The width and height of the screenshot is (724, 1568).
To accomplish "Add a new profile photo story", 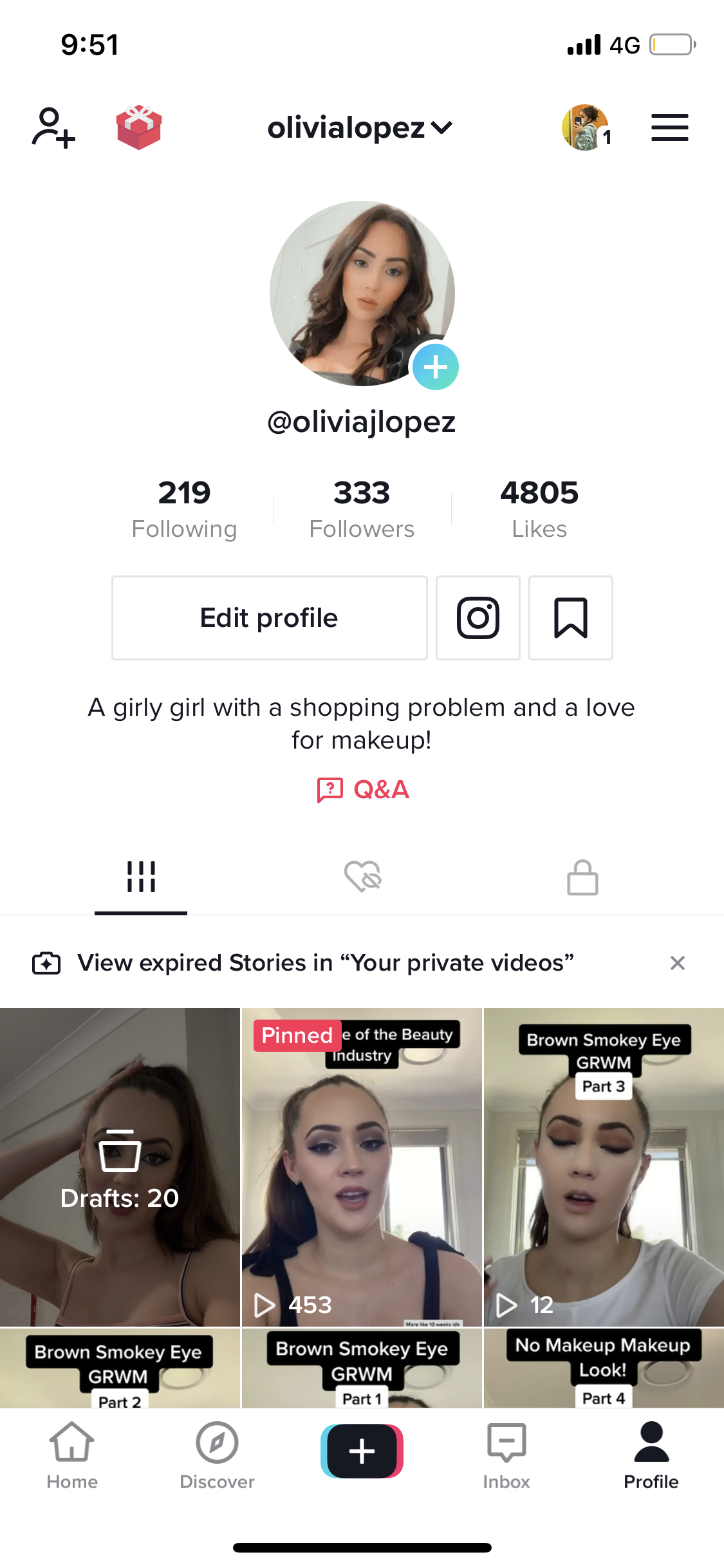I will [x=436, y=367].
